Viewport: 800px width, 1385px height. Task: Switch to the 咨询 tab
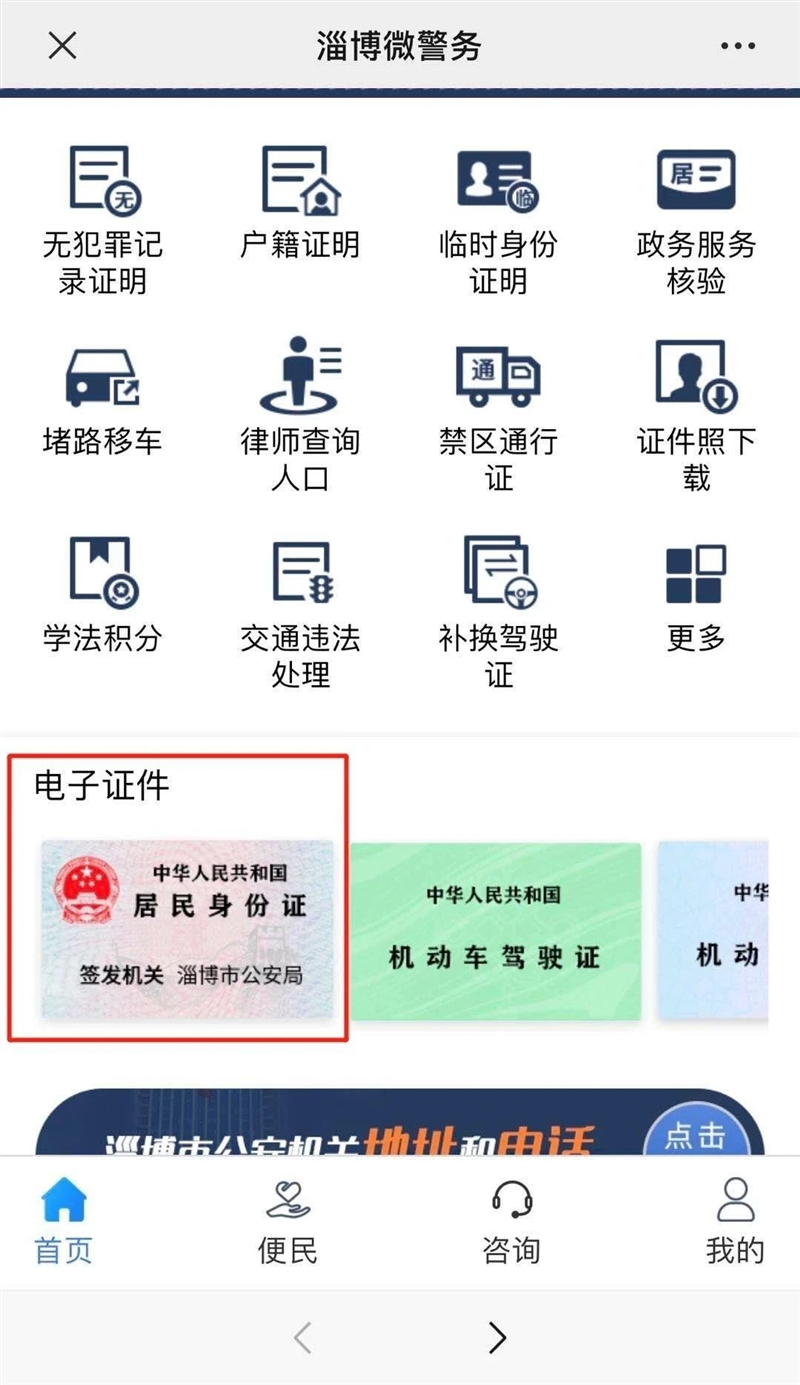click(511, 1220)
